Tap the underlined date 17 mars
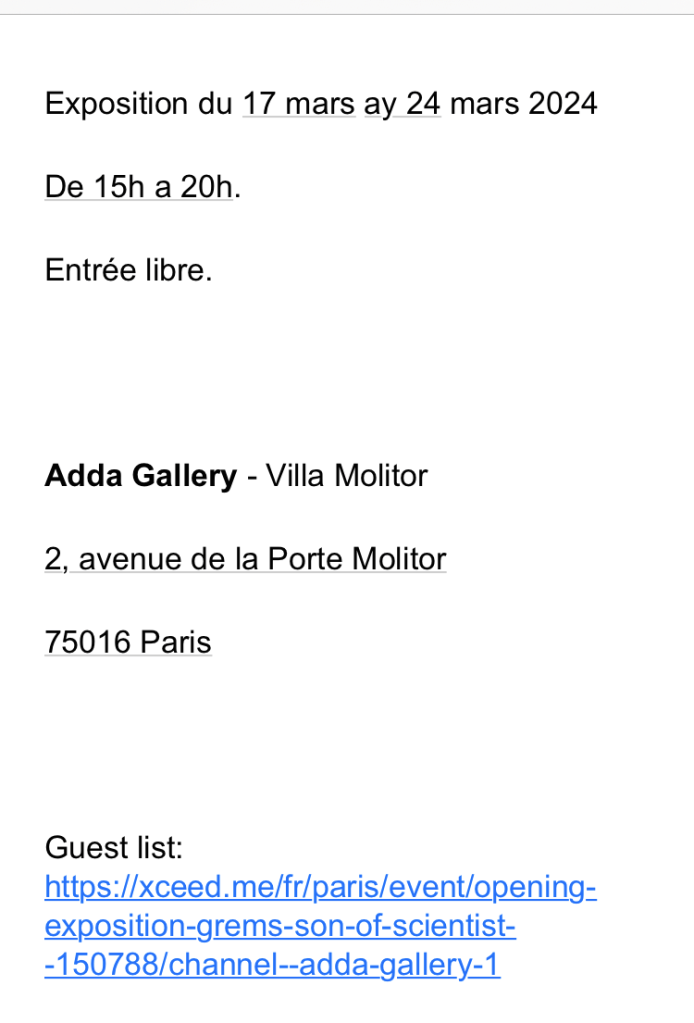Image resolution: width=694 pixels, height=1023 pixels. click(x=298, y=104)
